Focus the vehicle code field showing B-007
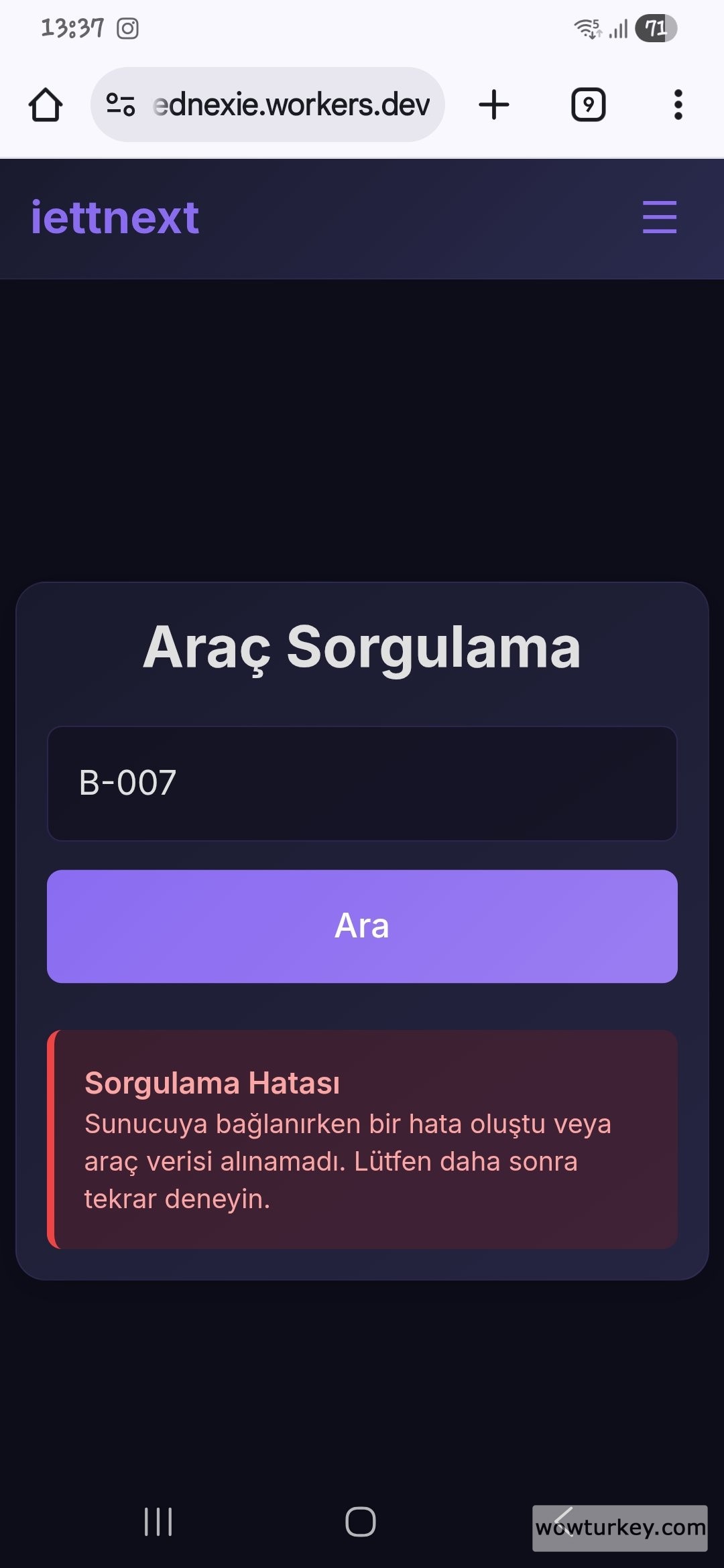The height and width of the screenshot is (1568, 724). coord(362,783)
